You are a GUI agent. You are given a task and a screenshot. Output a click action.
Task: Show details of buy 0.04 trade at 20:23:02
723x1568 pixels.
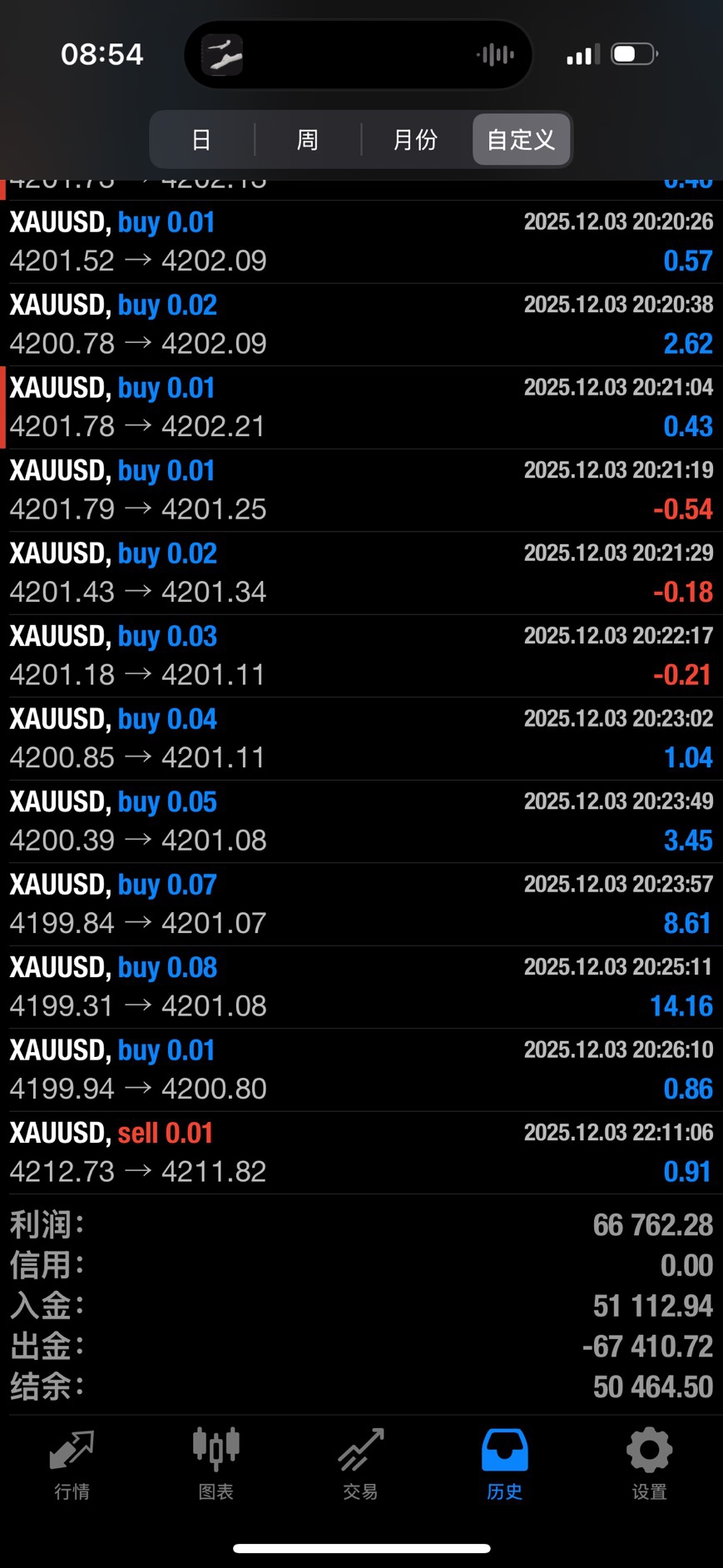coord(361,738)
